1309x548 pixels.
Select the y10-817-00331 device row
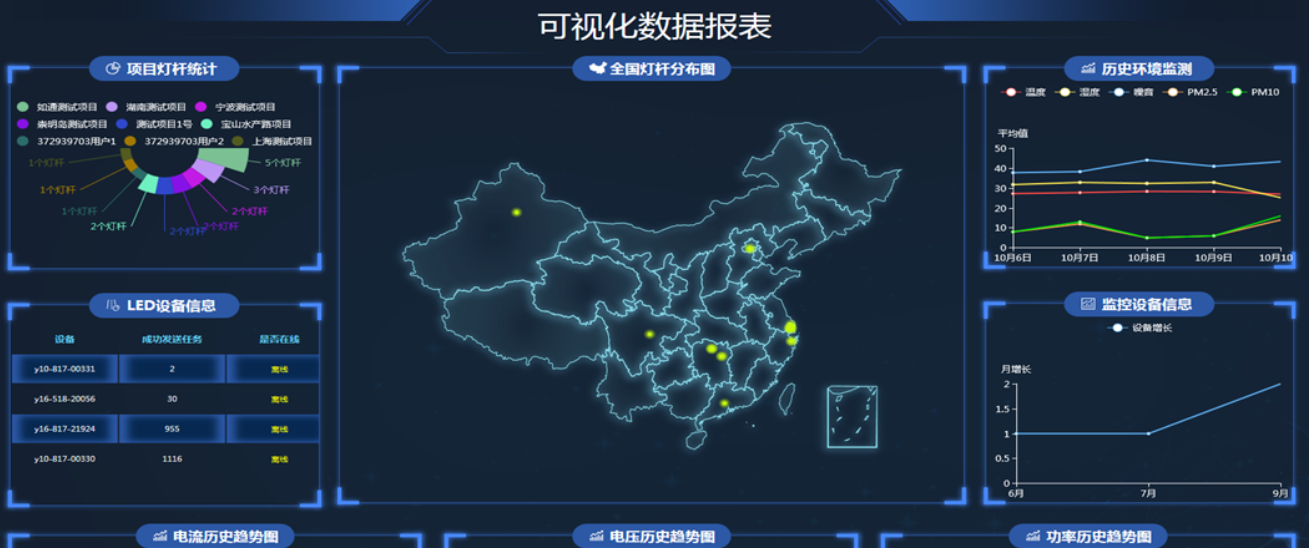[x=165, y=369]
